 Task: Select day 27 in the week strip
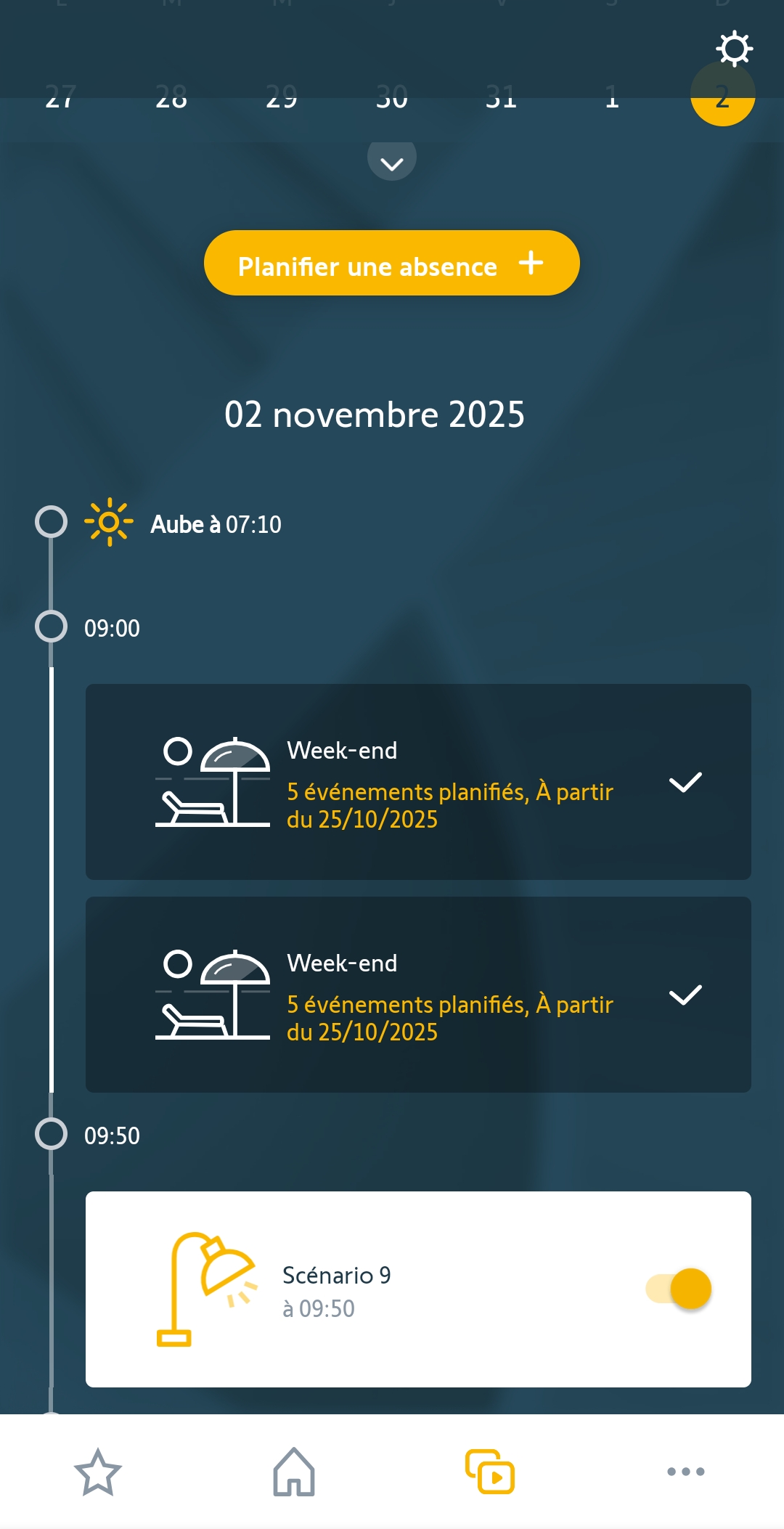(x=61, y=97)
